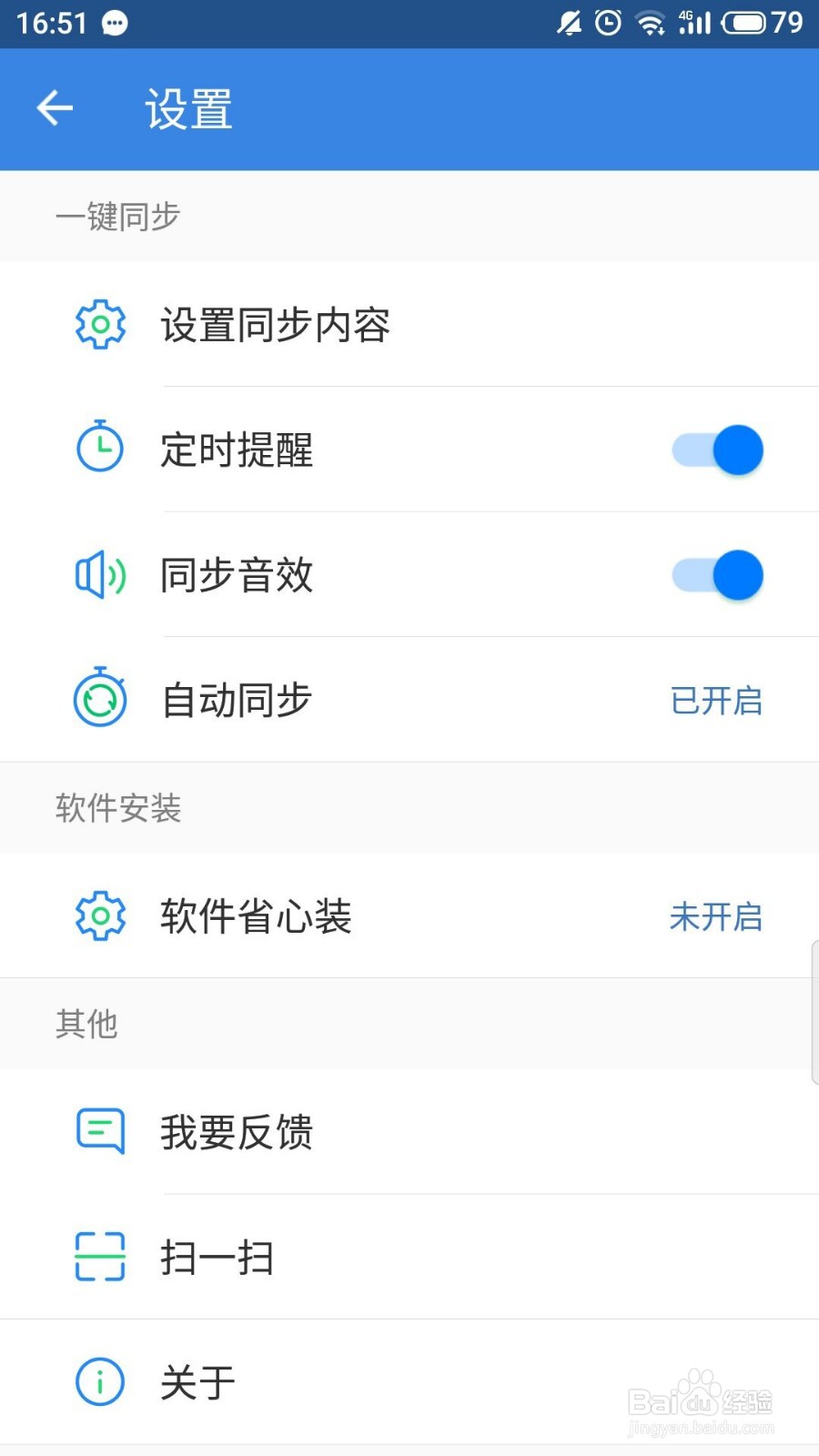
Task: Open 设置同步内容 settings
Action: [409, 324]
